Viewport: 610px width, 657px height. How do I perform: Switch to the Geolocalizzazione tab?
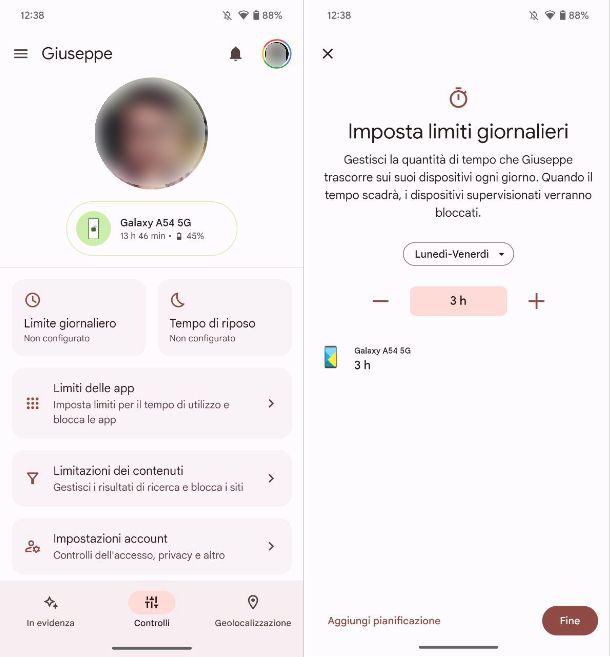pos(253,610)
